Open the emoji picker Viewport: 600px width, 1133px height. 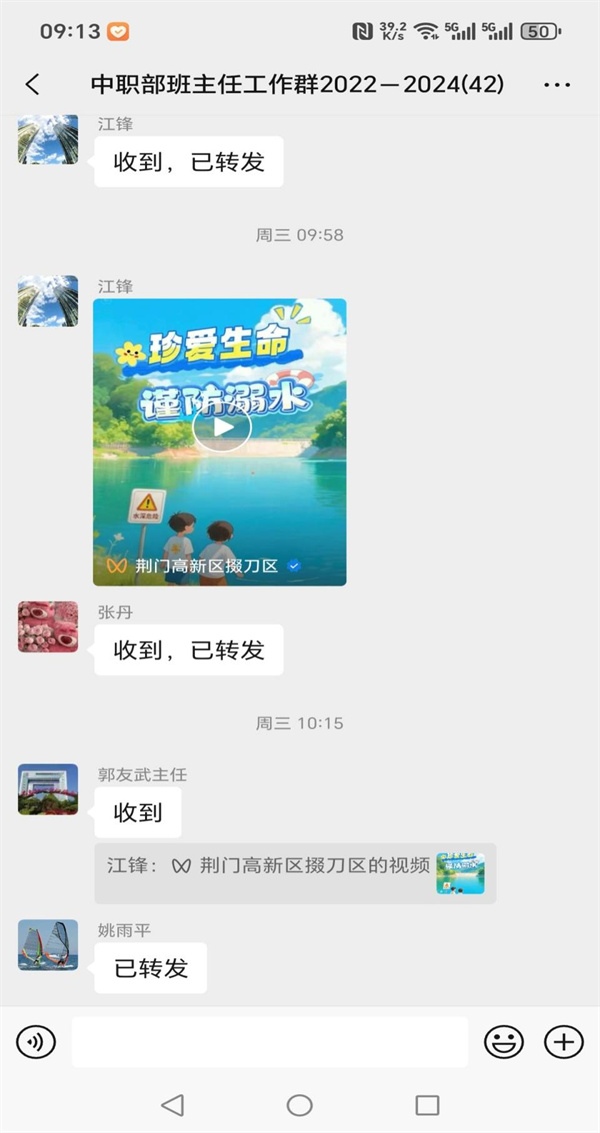click(504, 1042)
